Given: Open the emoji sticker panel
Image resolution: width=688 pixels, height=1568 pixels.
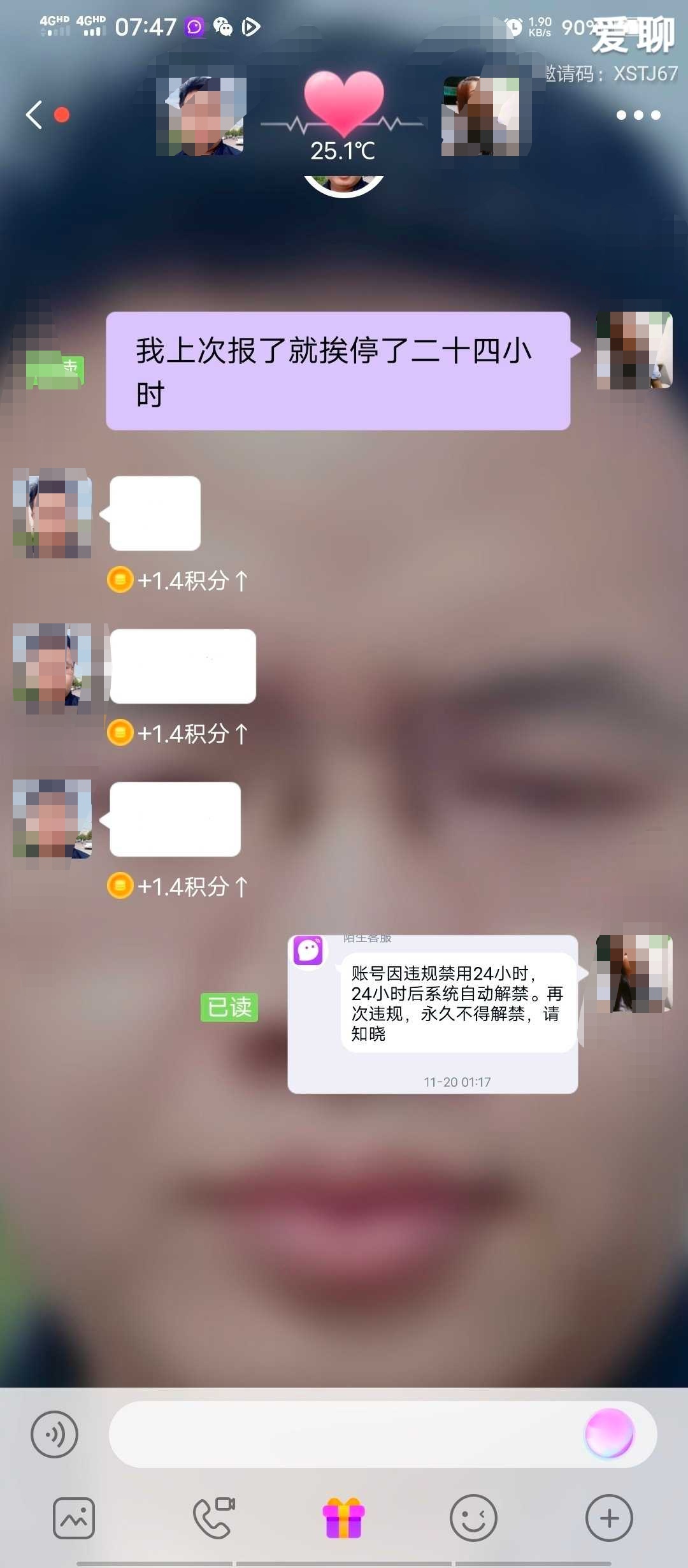Looking at the screenshot, I should (x=473, y=1518).
